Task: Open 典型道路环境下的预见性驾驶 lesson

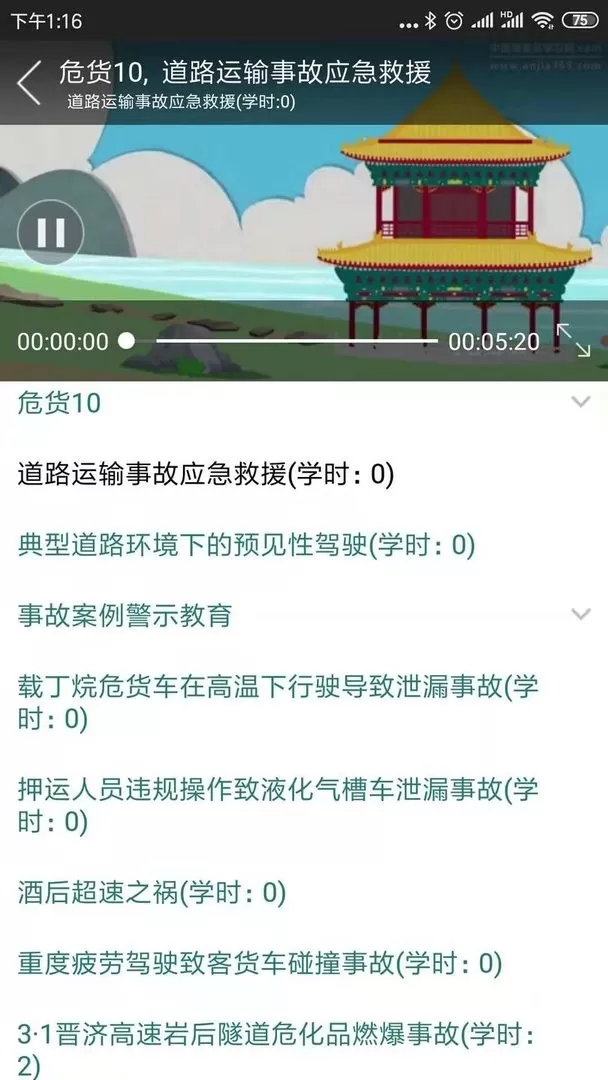Action: [246, 545]
